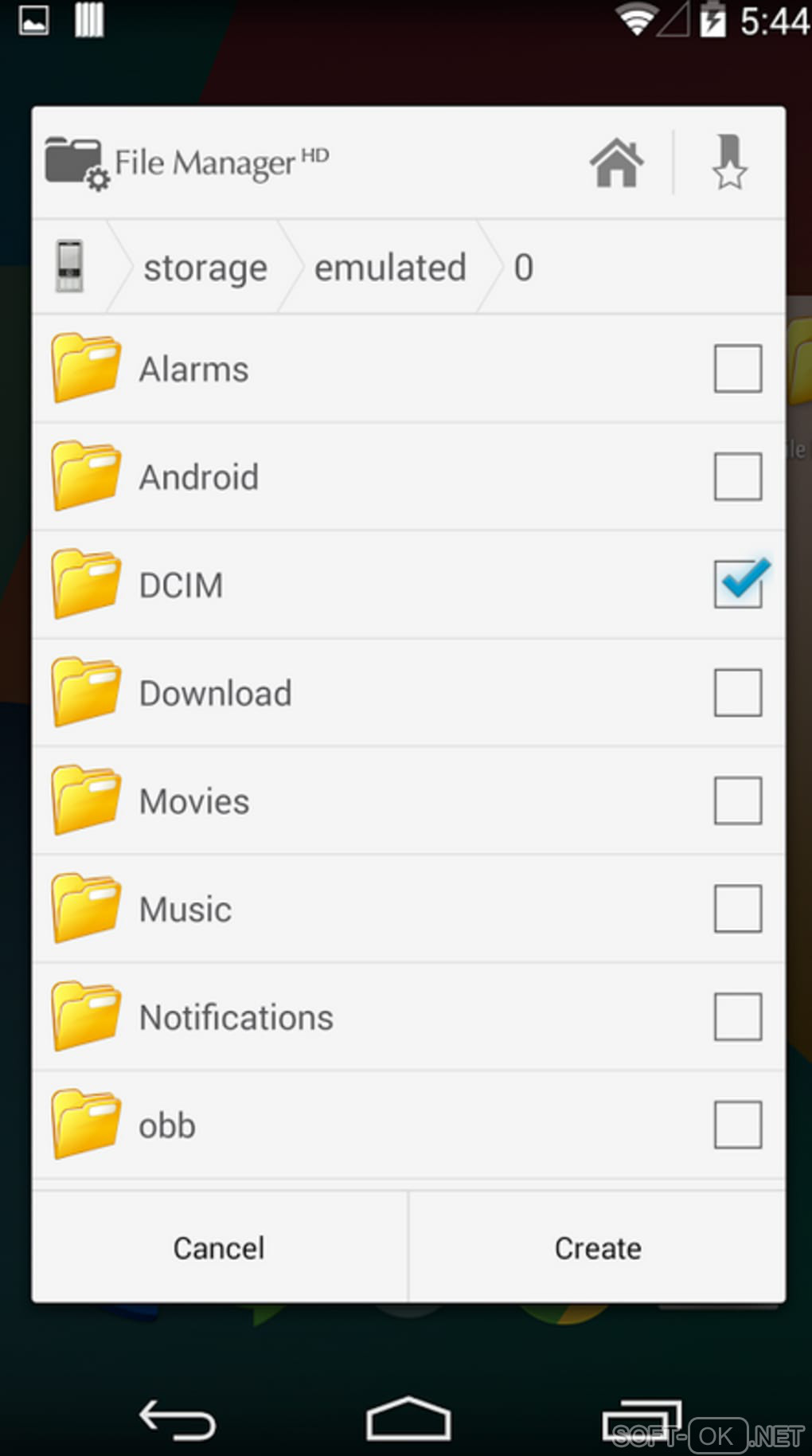The height and width of the screenshot is (1456, 812).
Task: Cancel the folder selection dialog
Action: point(219,1248)
